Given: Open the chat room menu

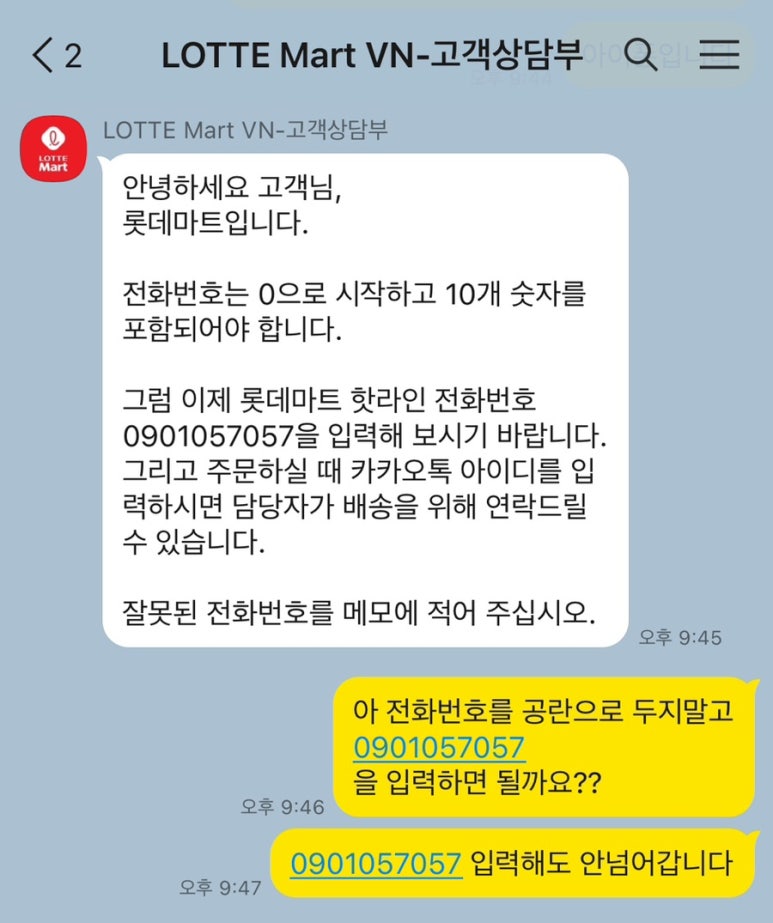Looking at the screenshot, I should [x=719, y=55].
